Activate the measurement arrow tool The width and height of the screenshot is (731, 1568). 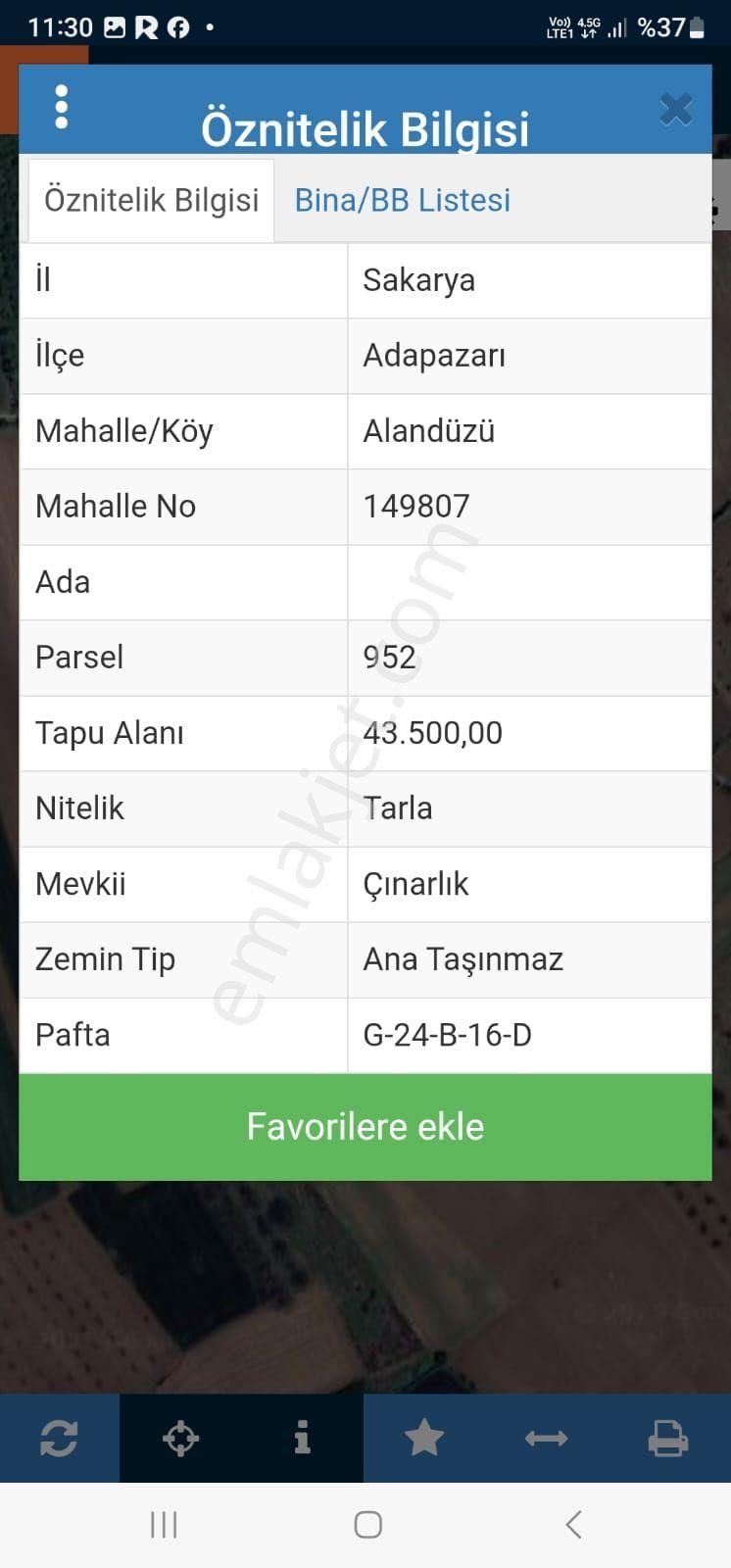pyautogui.click(x=546, y=1438)
